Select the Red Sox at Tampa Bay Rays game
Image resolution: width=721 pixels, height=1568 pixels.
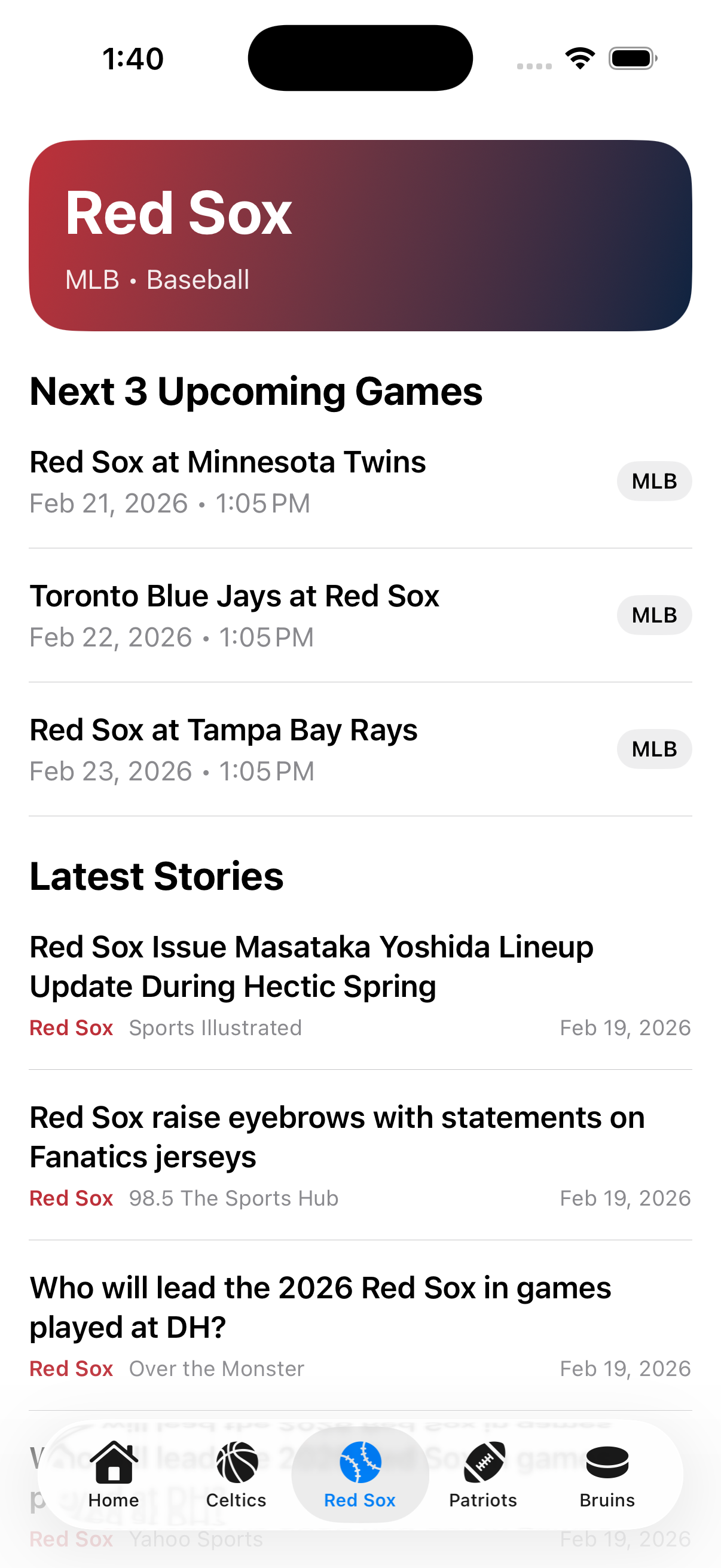(224, 749)
